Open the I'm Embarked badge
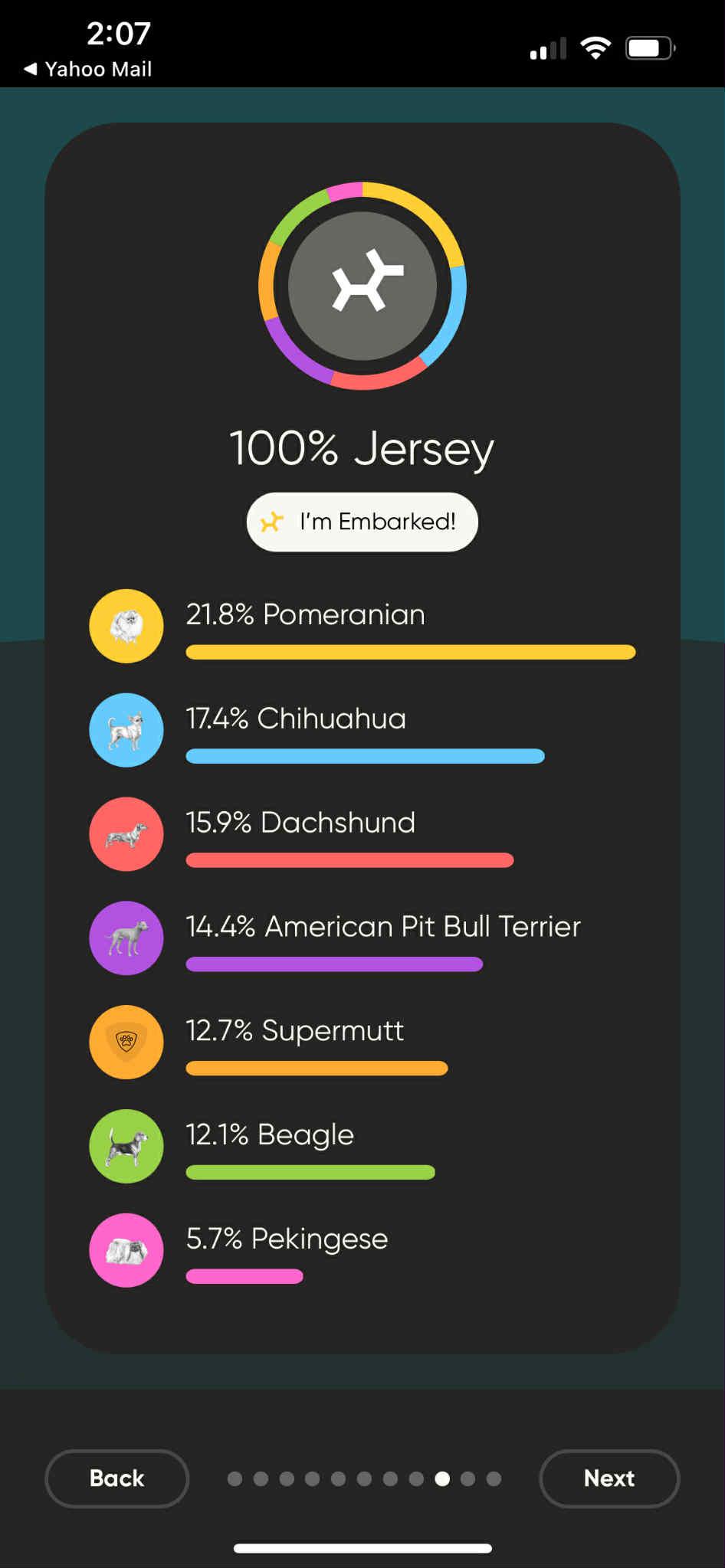This screenshot has height=1568, width=725. pyautogui.click(x=361, y=522)
